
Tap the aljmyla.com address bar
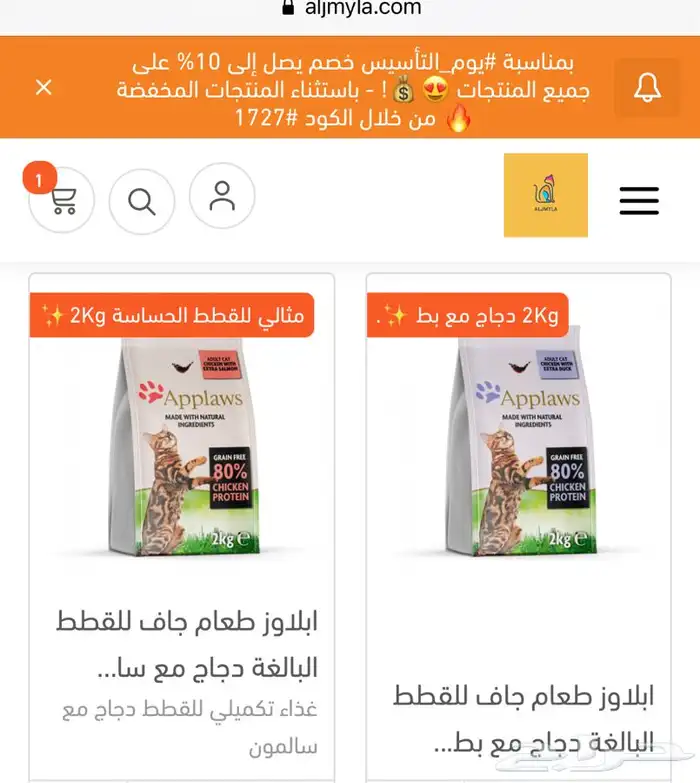350,8
